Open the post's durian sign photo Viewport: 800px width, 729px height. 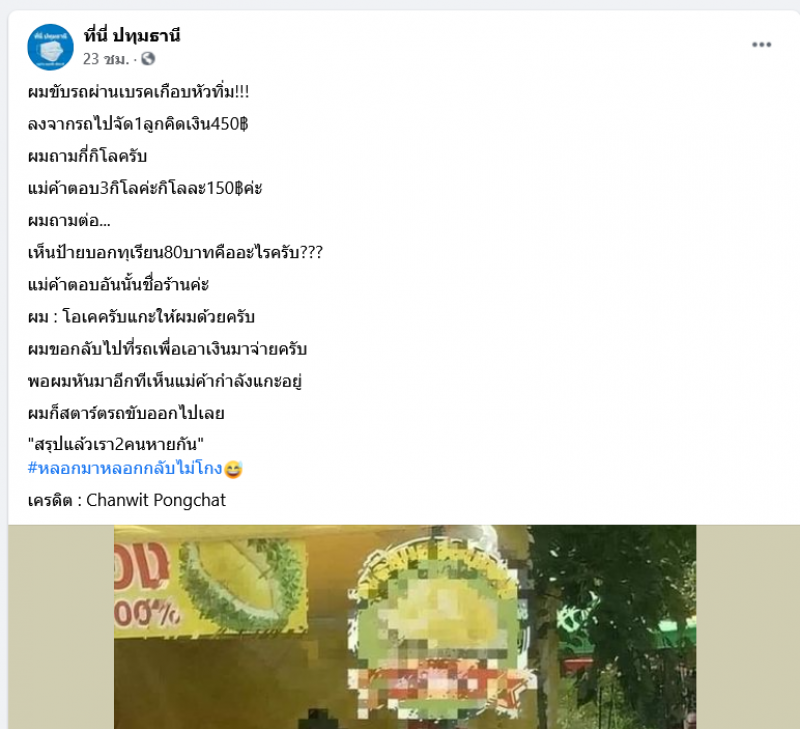coord(404,626)
